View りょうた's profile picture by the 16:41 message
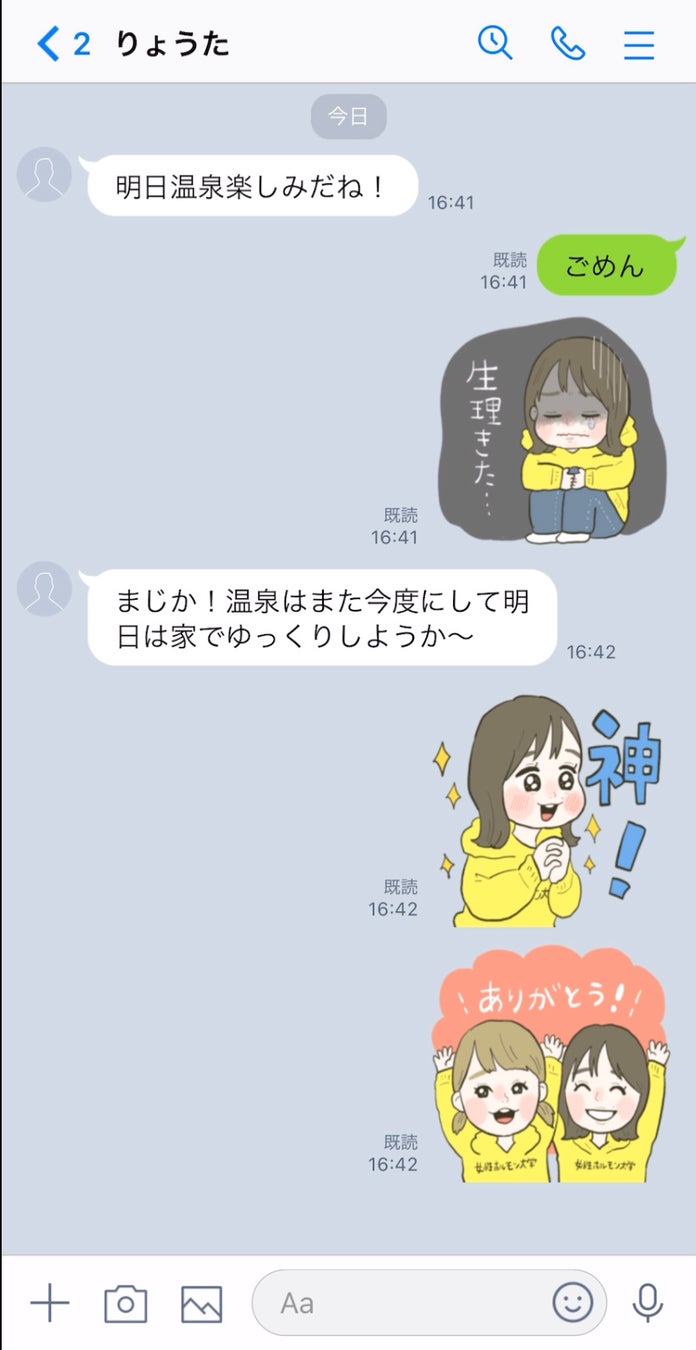 click(44, 175)
